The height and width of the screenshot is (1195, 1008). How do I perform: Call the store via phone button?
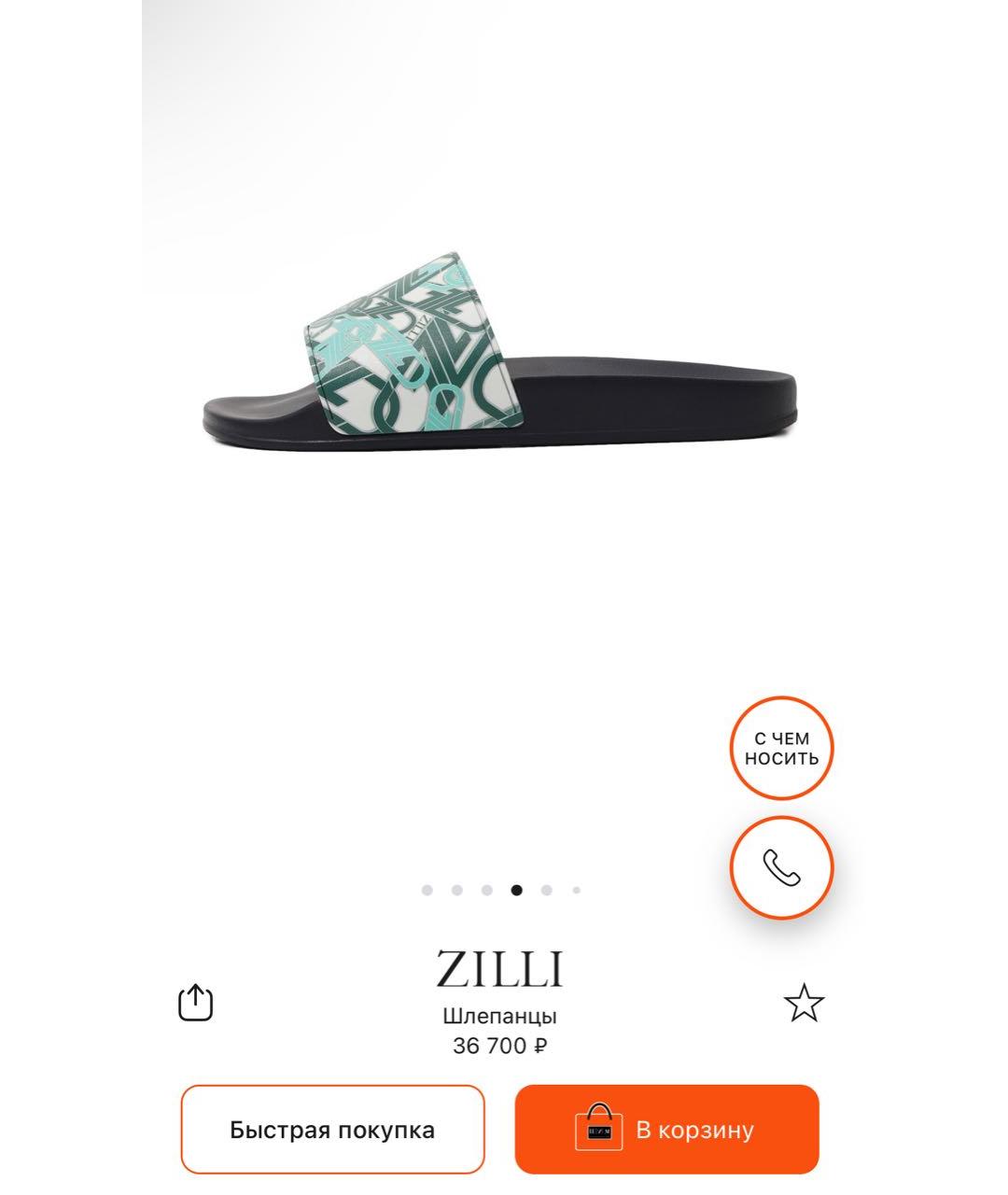781,867
